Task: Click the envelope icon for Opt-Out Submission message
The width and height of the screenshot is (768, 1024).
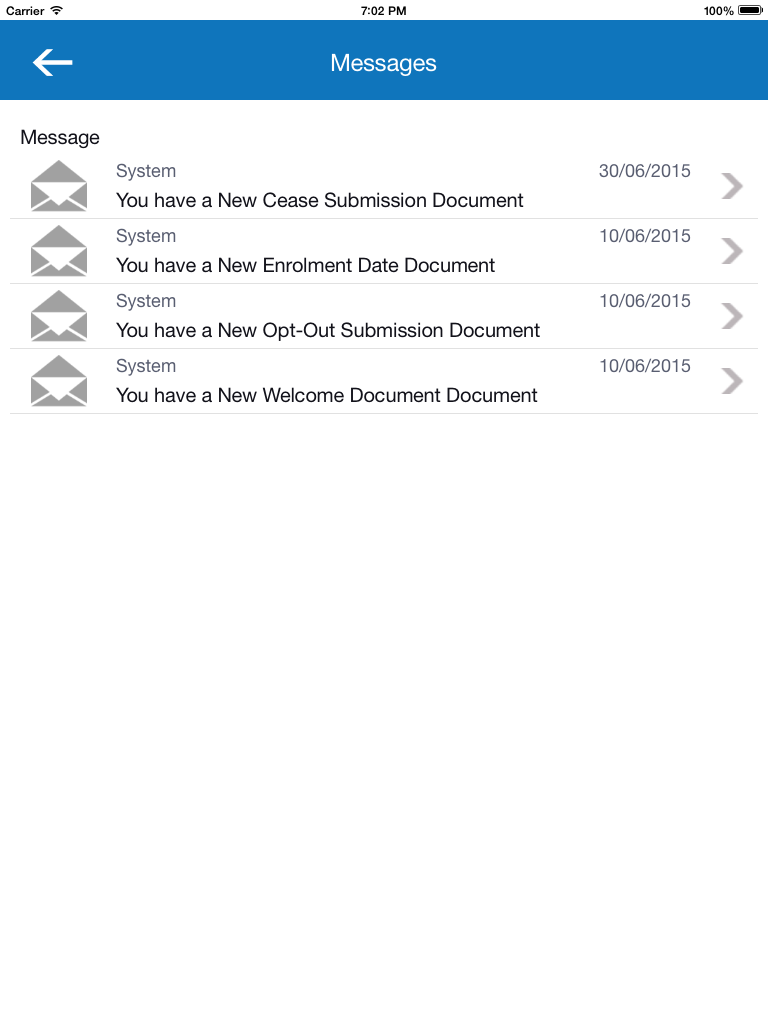Action: click(x=58, y=315)
